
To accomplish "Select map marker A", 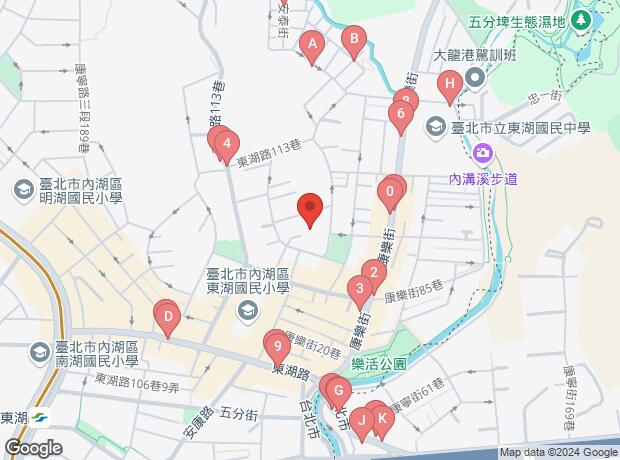I will tap(312, 44).
